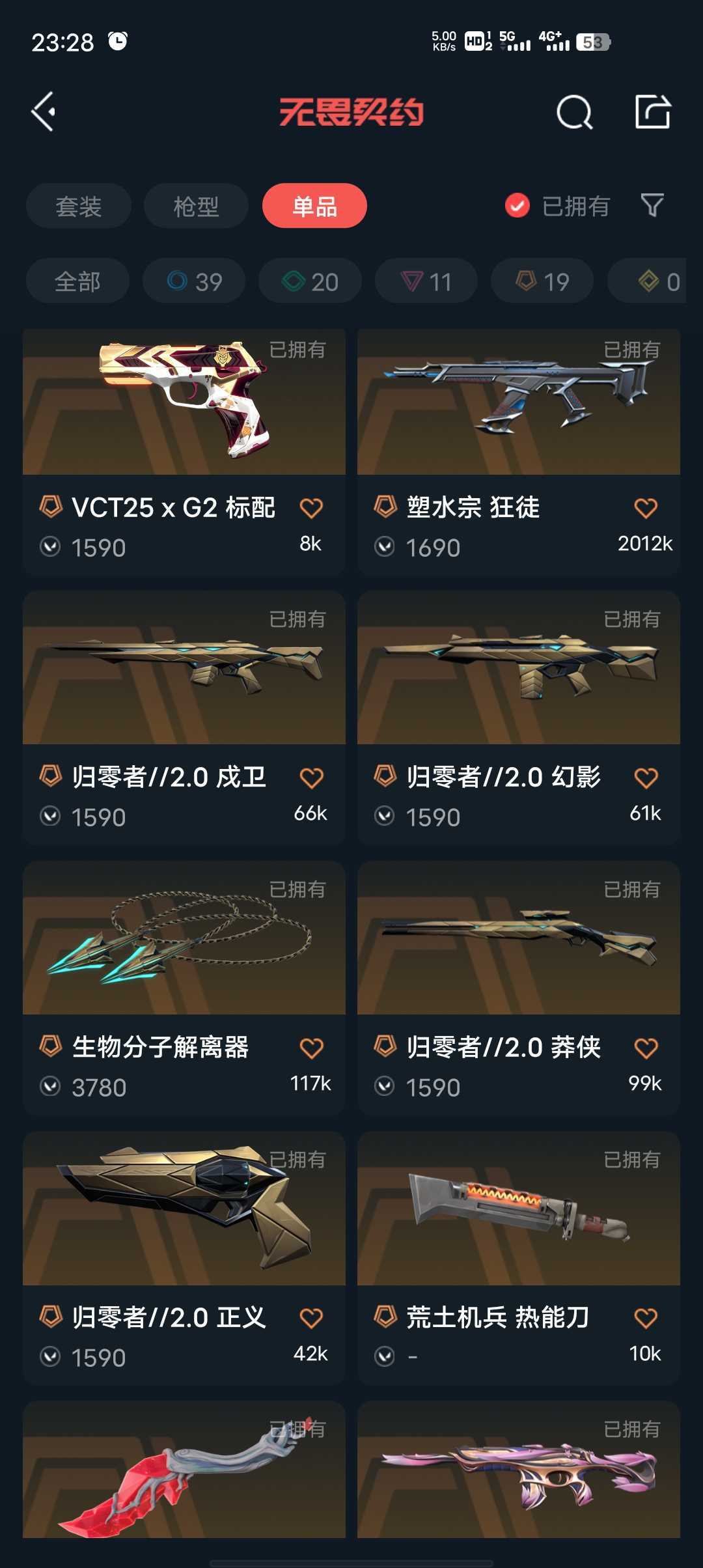Filter by the orange tier chip showing 19
Screen dimensions: 703x1568
[542, 281]
